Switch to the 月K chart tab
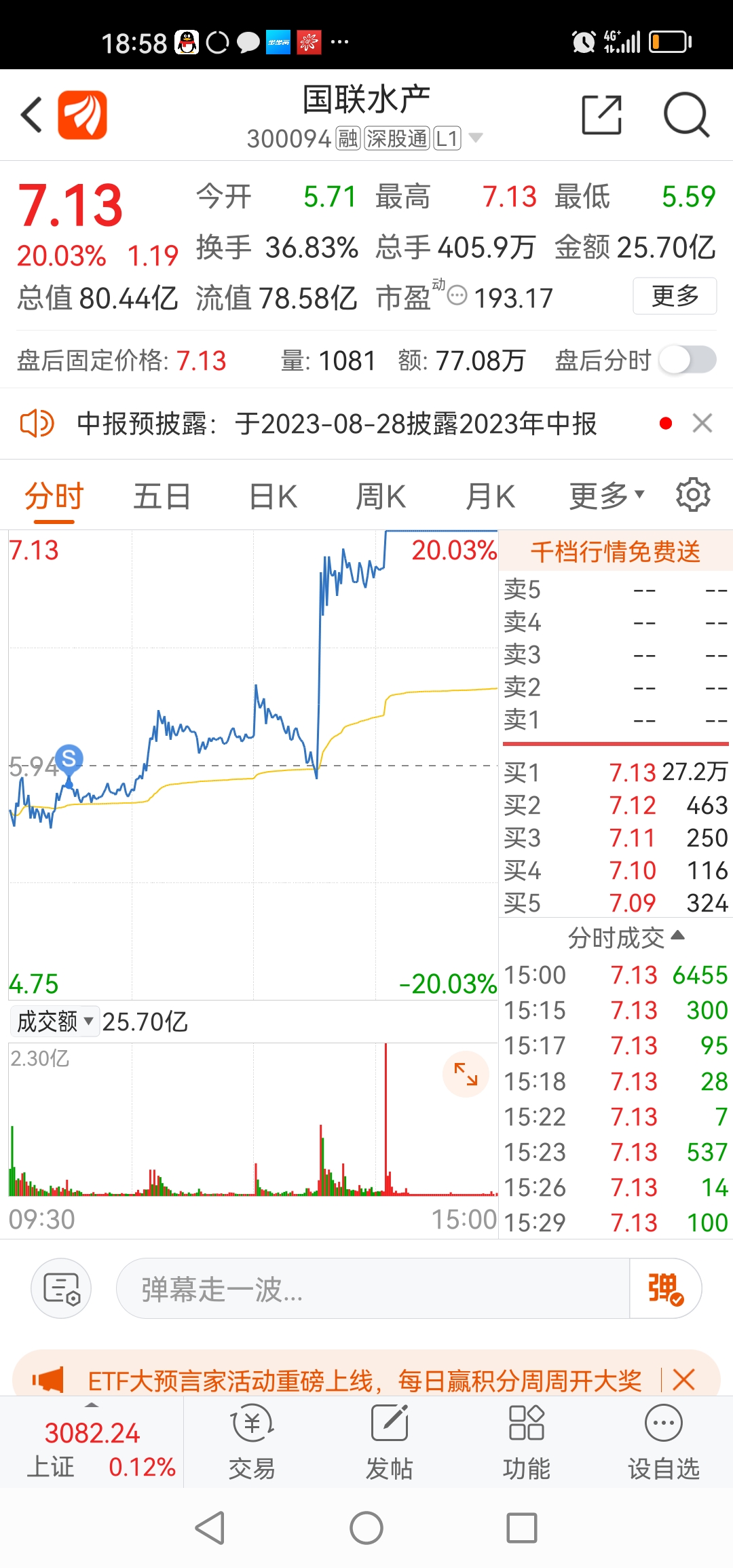The height and width of the screenshot is (1568, 733). pyautogui.click(x=490, y=496)
